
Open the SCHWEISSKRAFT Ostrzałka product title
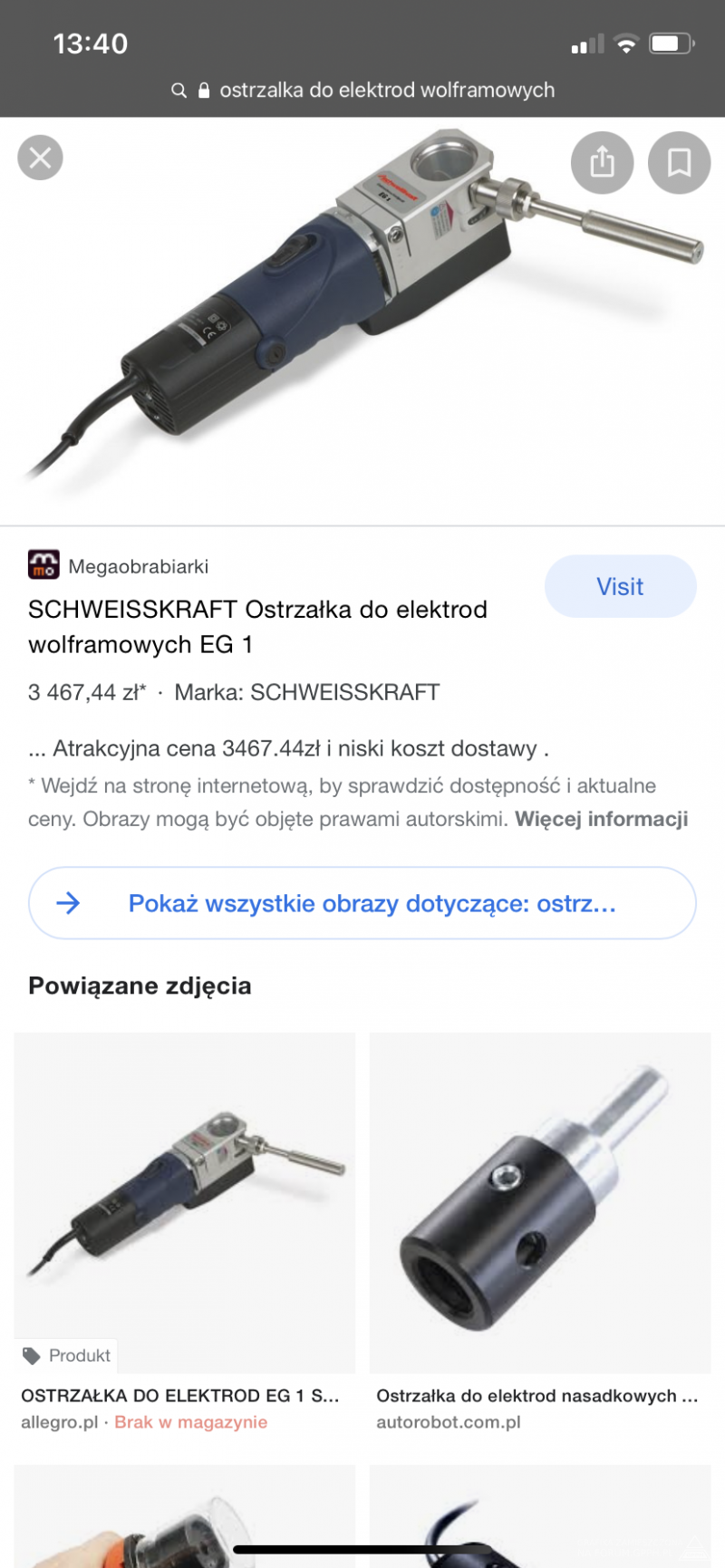pyautogui.click(x=258, y=627)
